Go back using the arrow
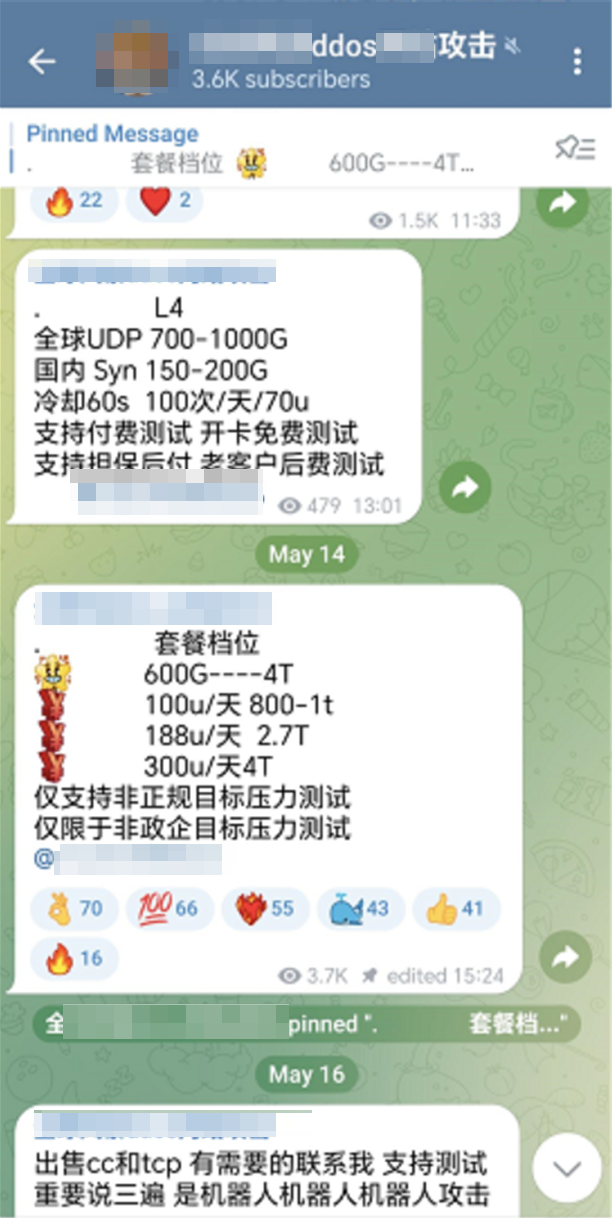Screen dimensions: 612x1218 [x=42, y=62]
